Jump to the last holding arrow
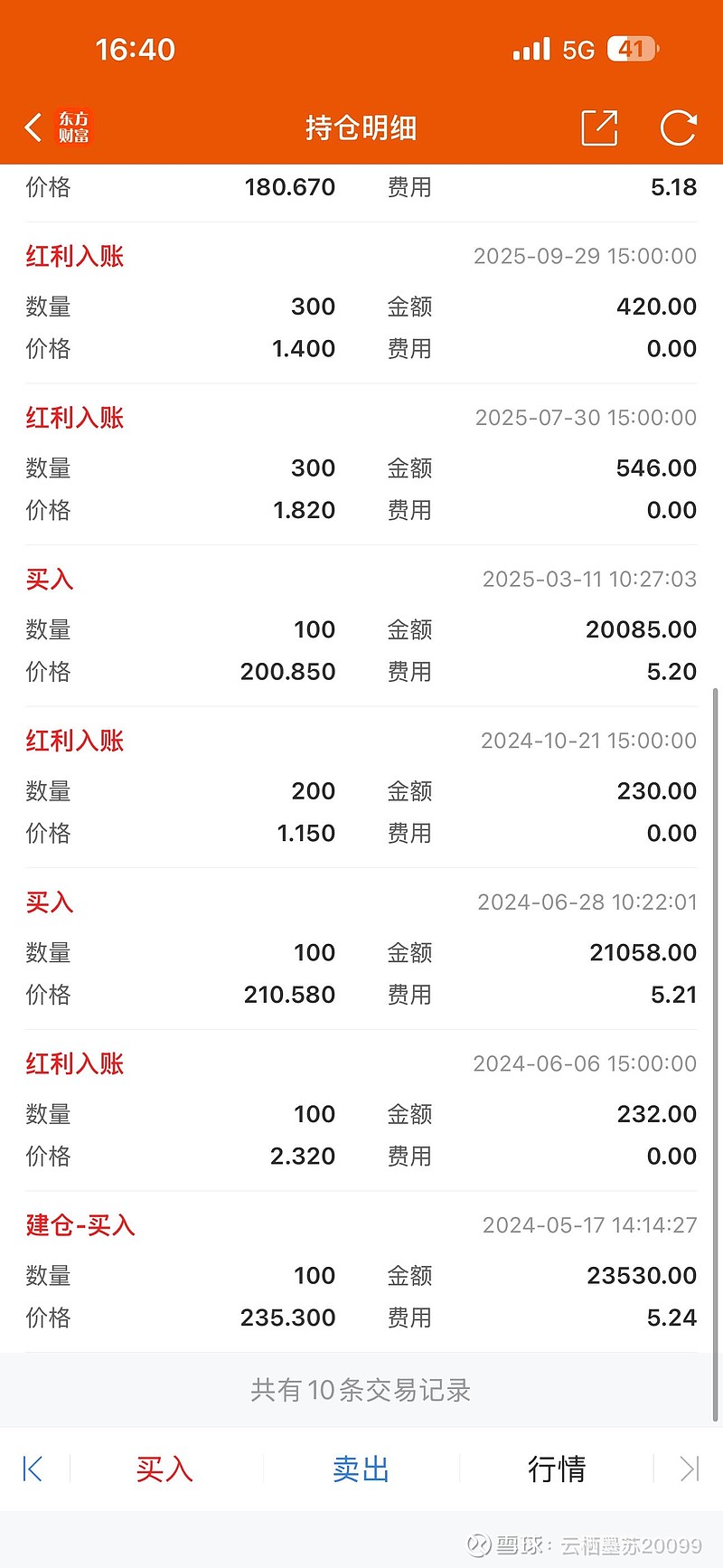 tap(690, 1469)
